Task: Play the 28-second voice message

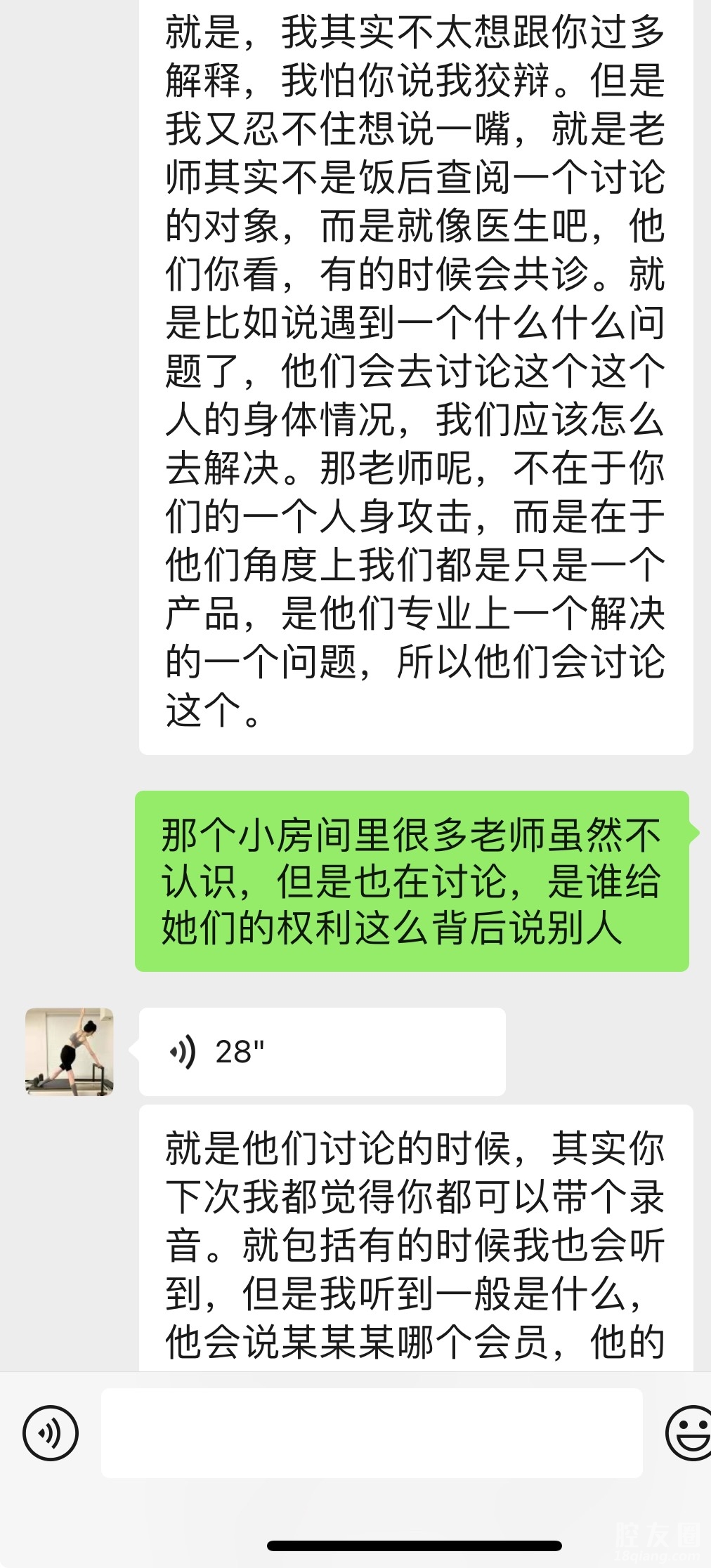Action: [322, 1052]
